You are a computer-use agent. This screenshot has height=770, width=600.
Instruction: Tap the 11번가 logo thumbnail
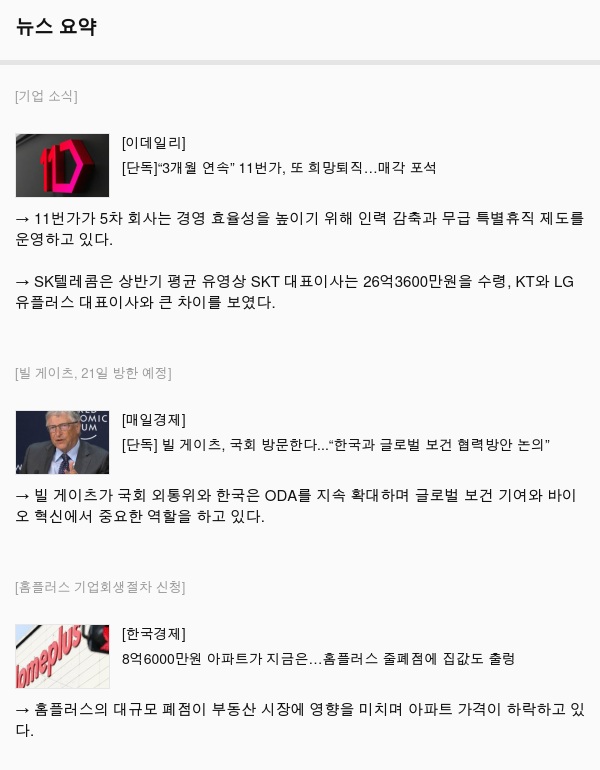point(62,165)
